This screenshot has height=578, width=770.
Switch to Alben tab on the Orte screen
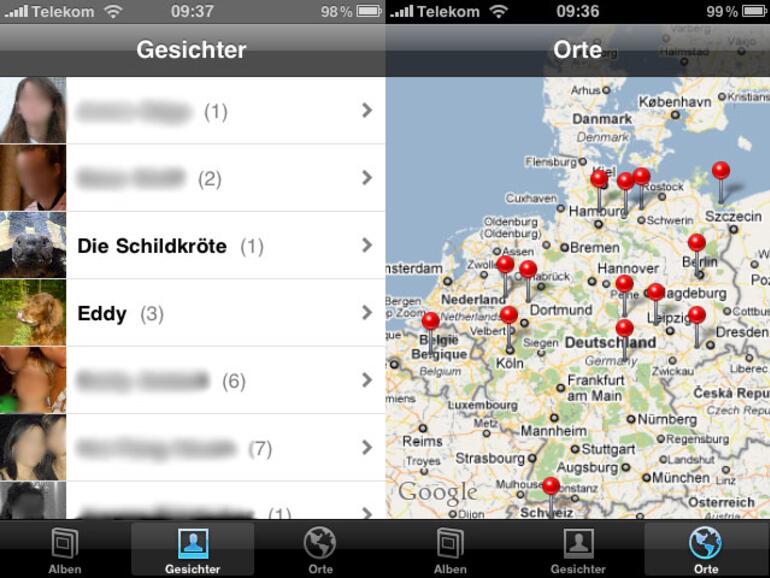click(450, 550)
